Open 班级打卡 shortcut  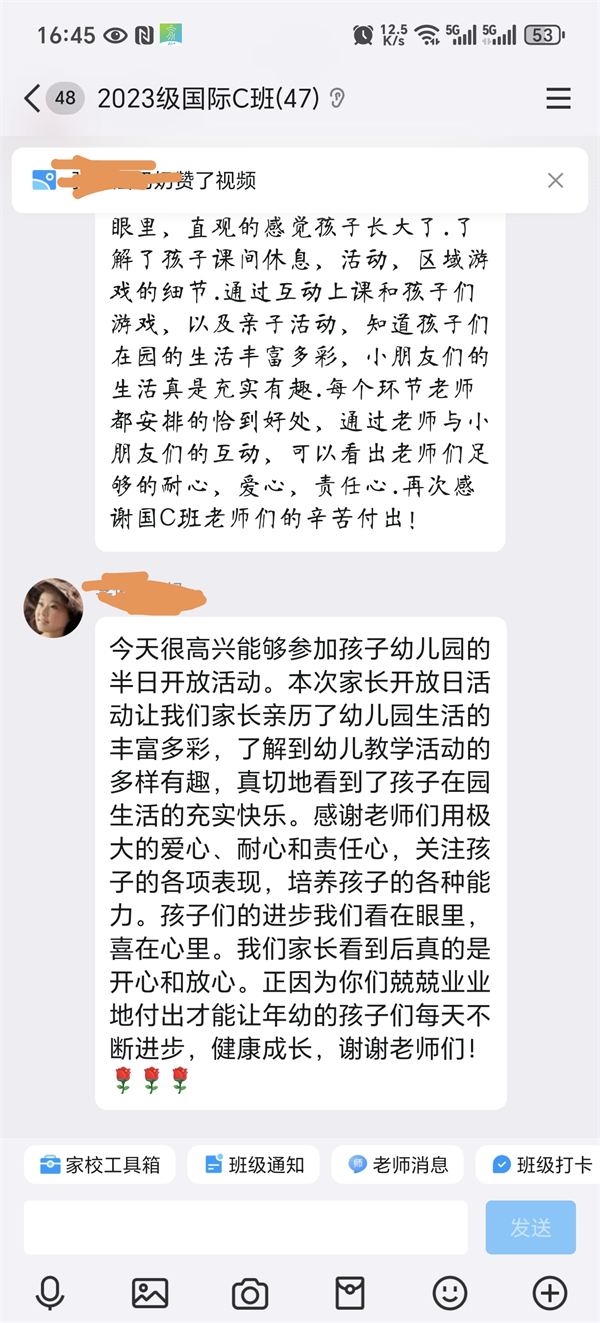click(x=541, y=1165)
